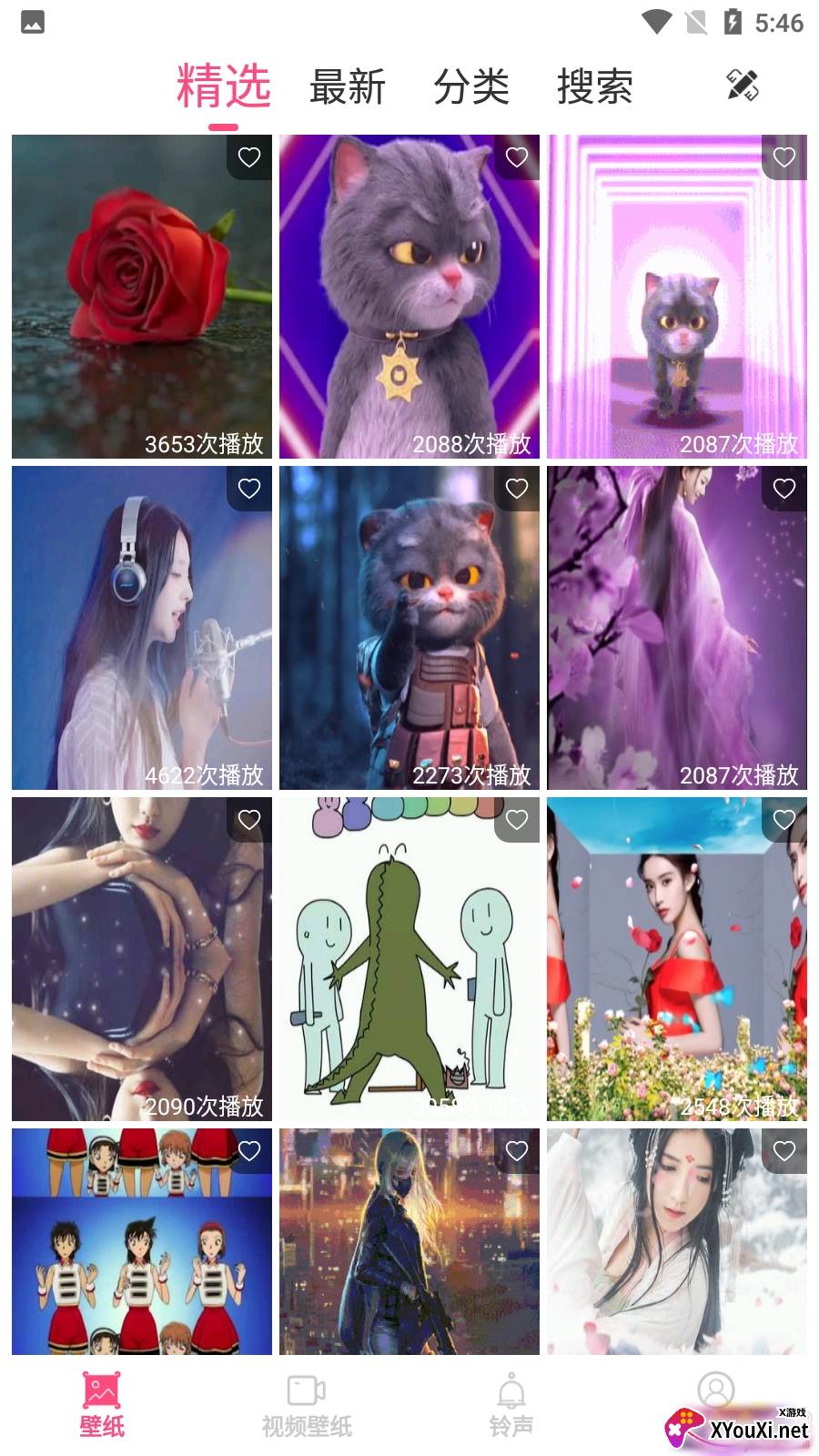Open the 搜索 tab
Screen dimensions: 819x1456
pyautogui.click(x=594, y=87)
